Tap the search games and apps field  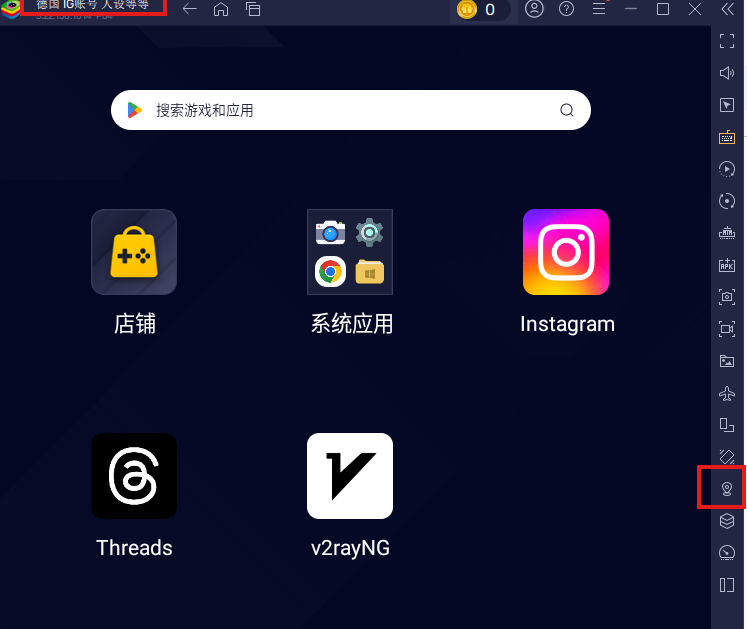coord(340,110)
